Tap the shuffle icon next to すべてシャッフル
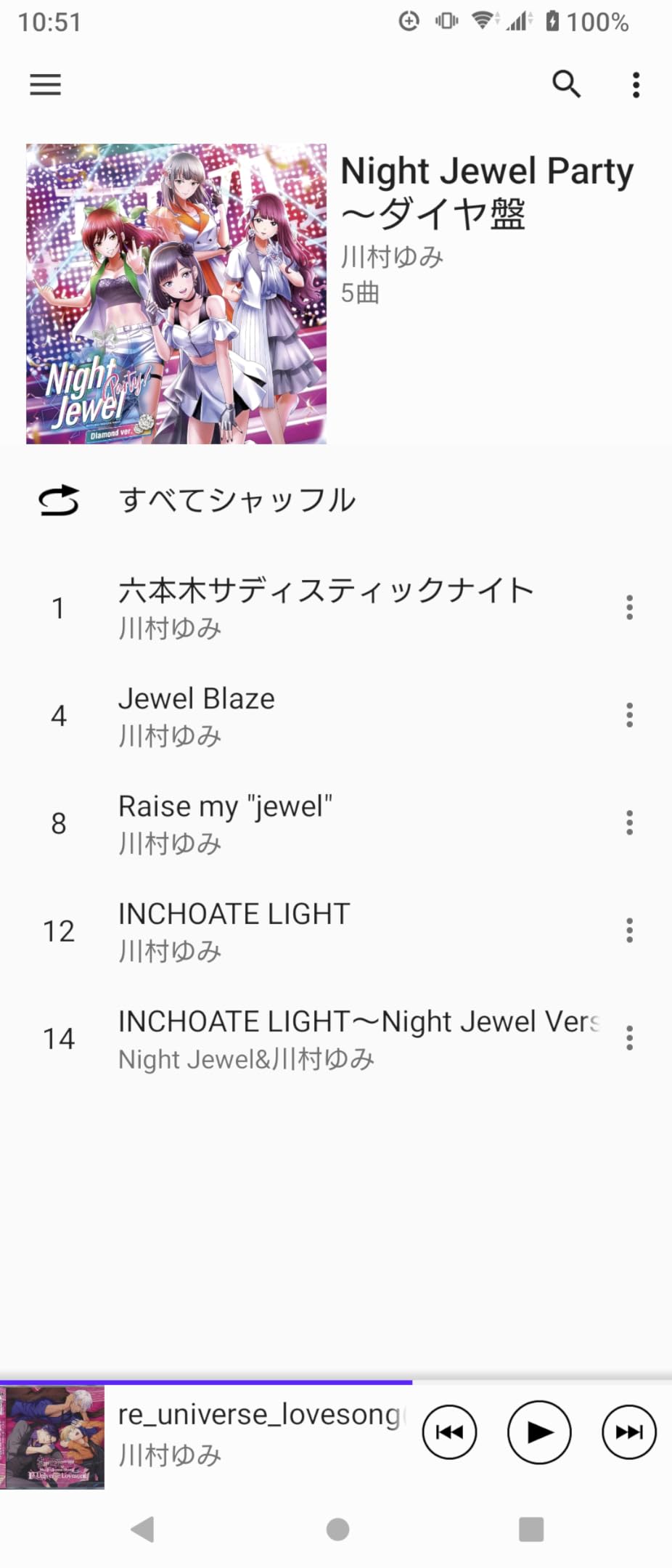The height and width of the screenshot is (1568, 672). (x=60, y=499)
